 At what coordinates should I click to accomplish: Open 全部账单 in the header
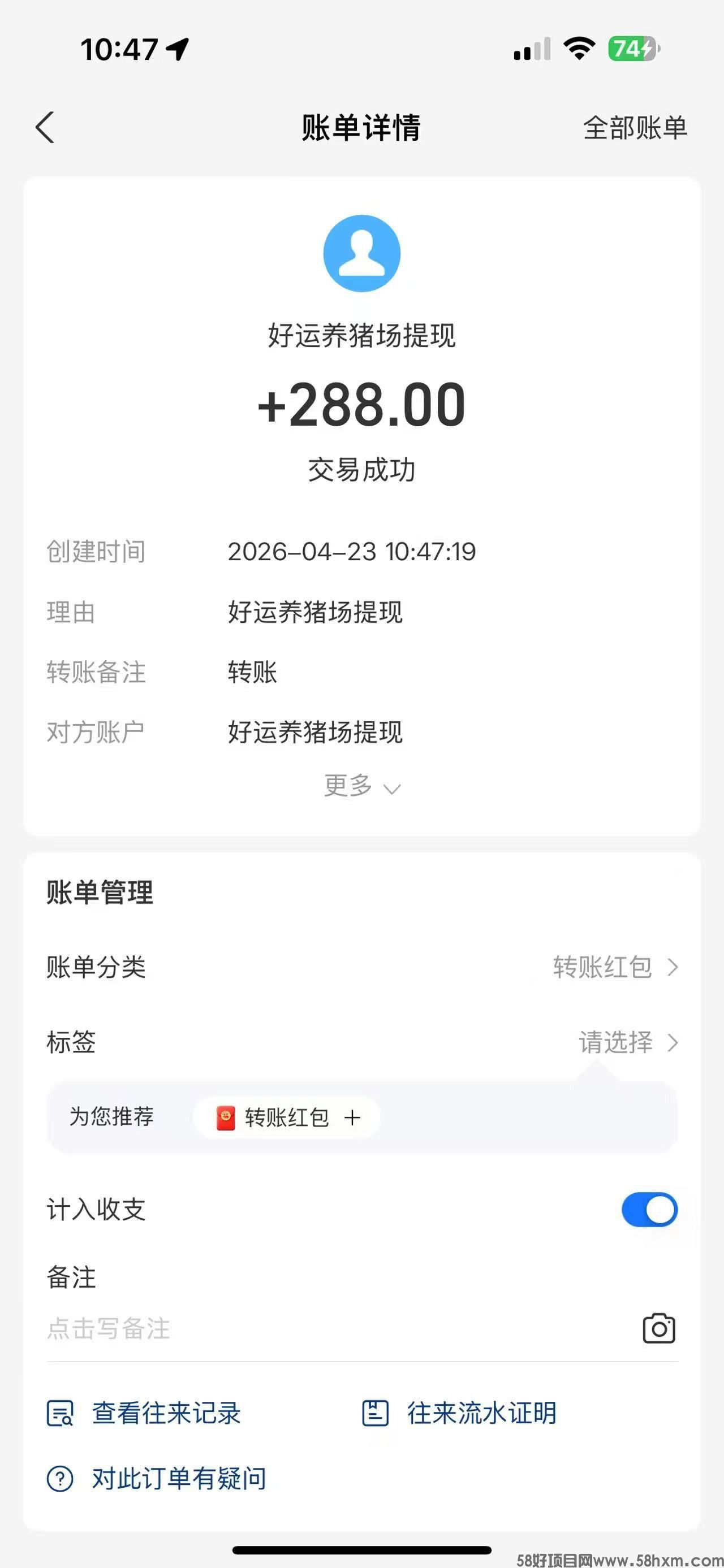click(x=635, y=128)
